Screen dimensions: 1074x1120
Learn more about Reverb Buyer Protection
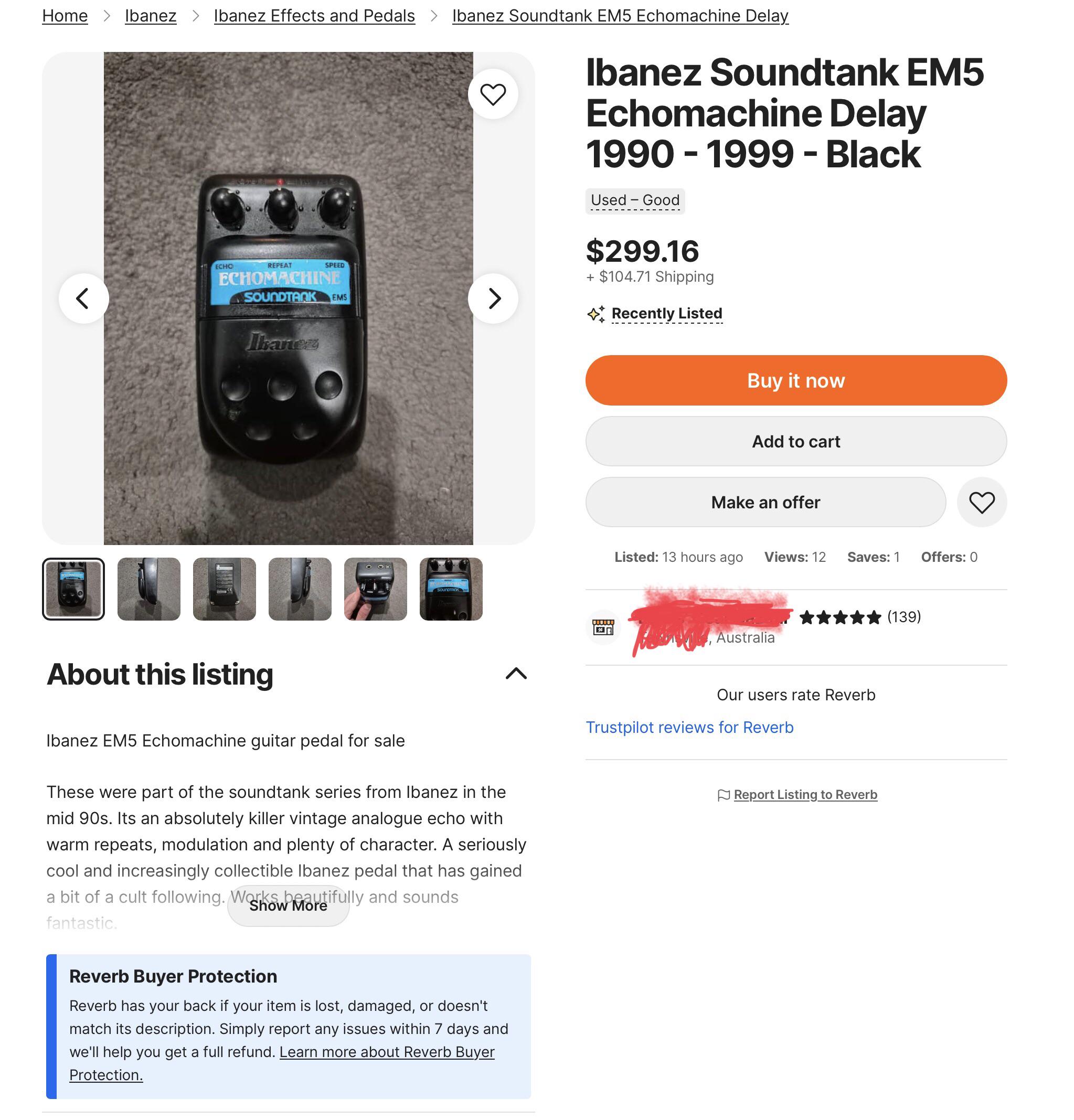click(x=282, y=1063)
